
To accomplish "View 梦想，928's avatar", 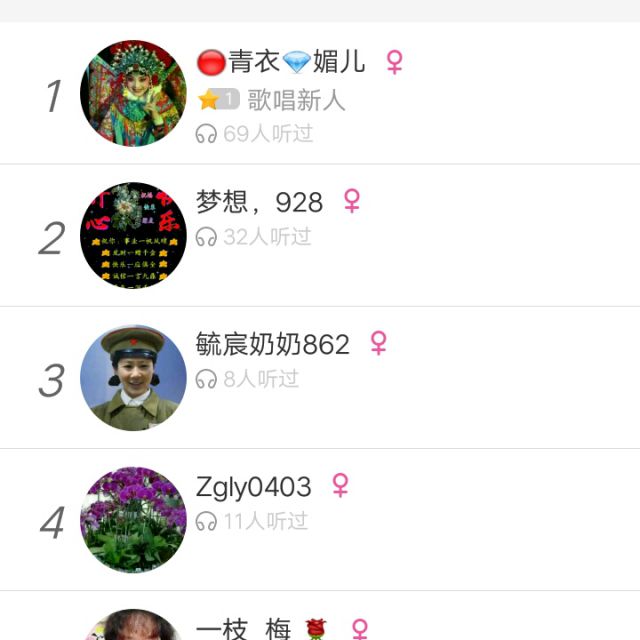I will [x=133, y=236].
